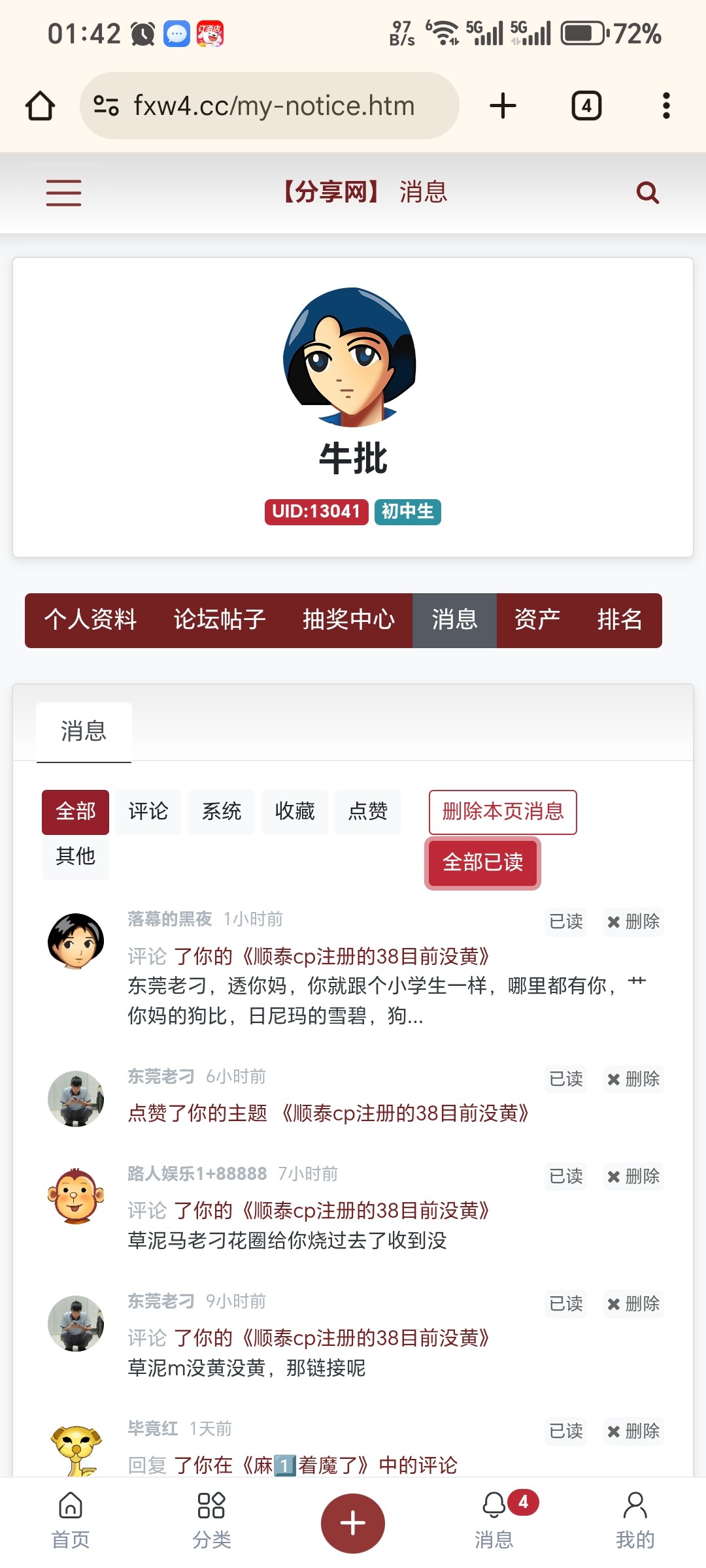Tap 删除本页消息 button

pos(503,811)
